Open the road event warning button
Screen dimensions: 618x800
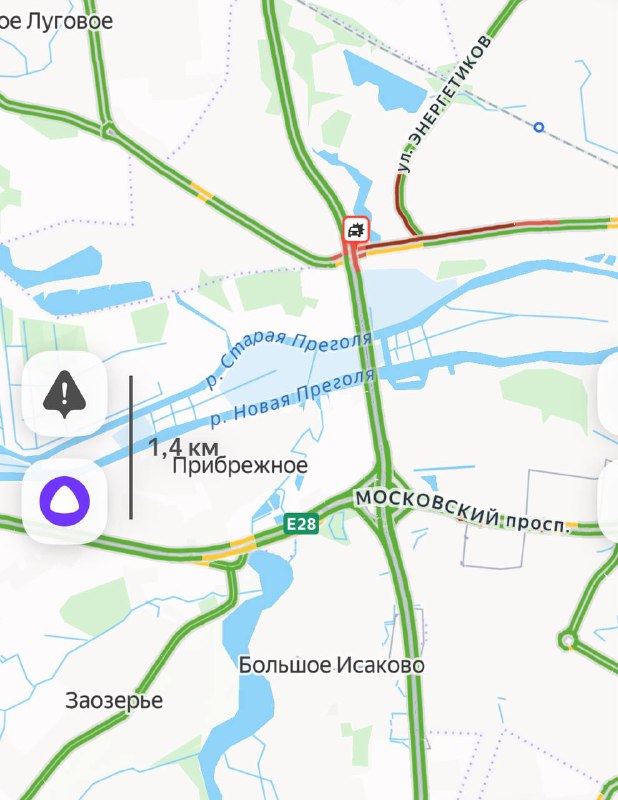click(x=65, y=394)
